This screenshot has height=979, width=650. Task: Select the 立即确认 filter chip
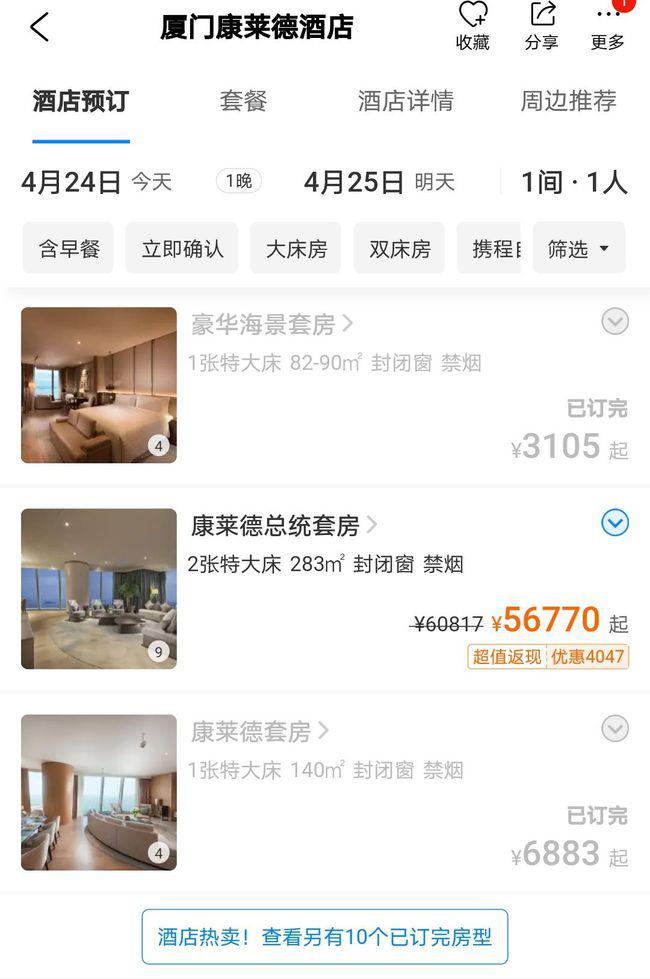pos(182,249)
